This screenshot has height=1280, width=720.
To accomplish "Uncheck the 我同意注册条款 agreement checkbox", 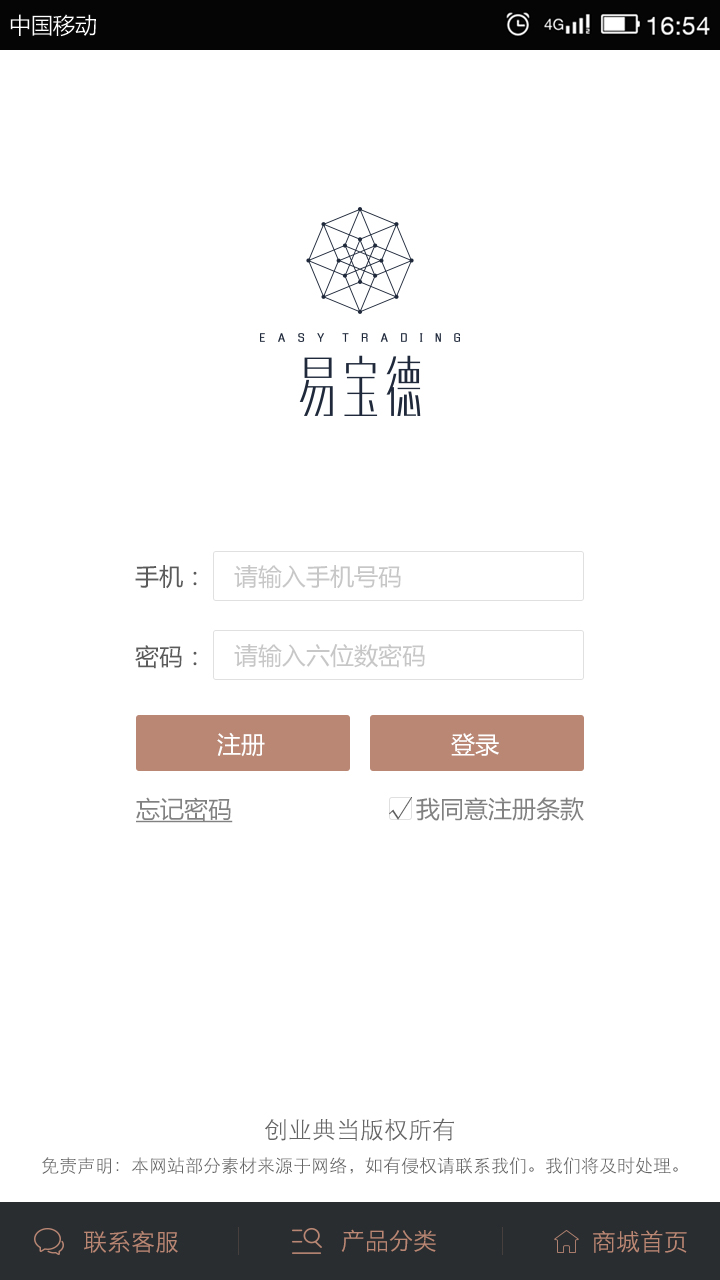I will pos(400,809).
